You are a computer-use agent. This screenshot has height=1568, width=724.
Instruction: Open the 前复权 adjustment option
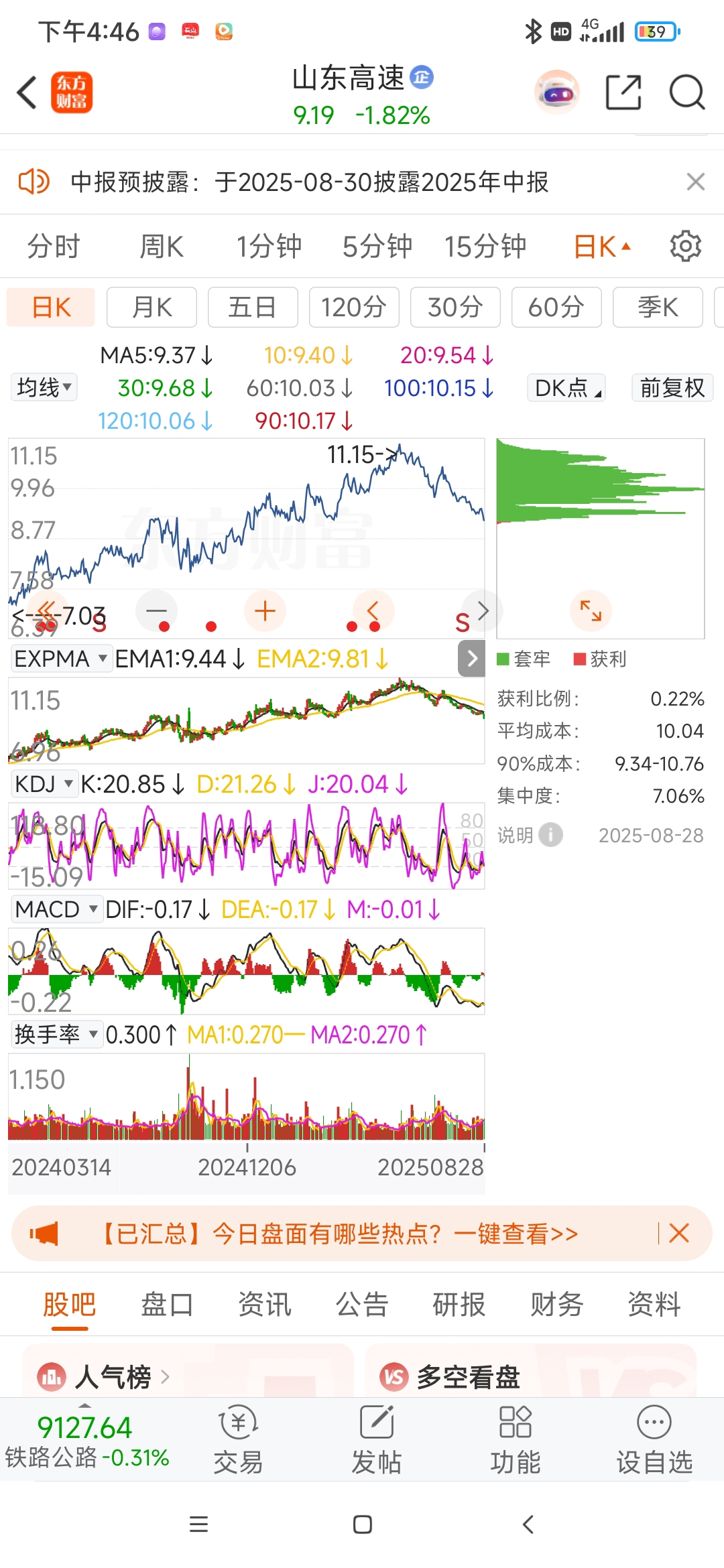672,387
